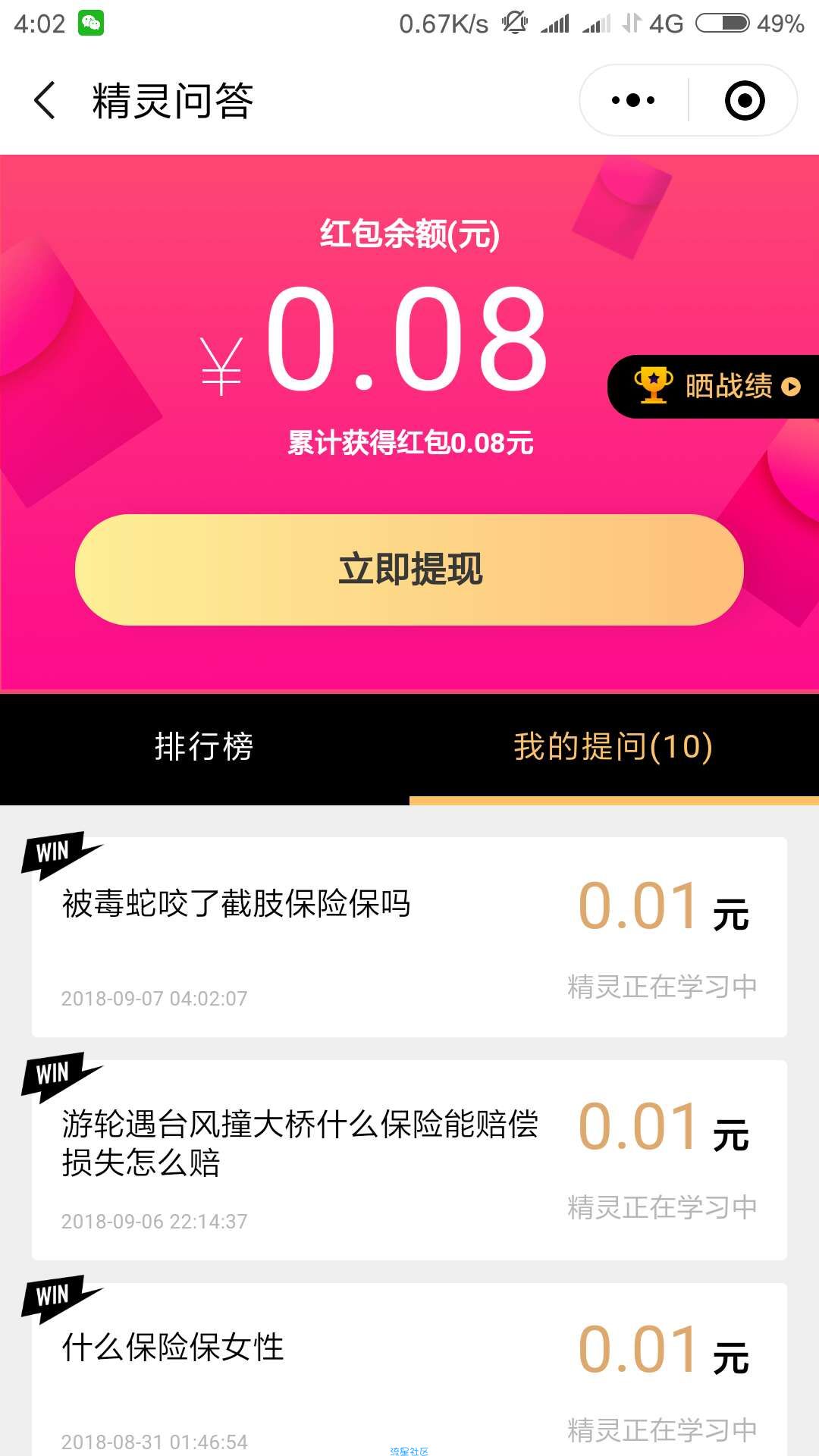Open the question 被毒蛇咬了截肢保险保吗

tap(236, 904)
